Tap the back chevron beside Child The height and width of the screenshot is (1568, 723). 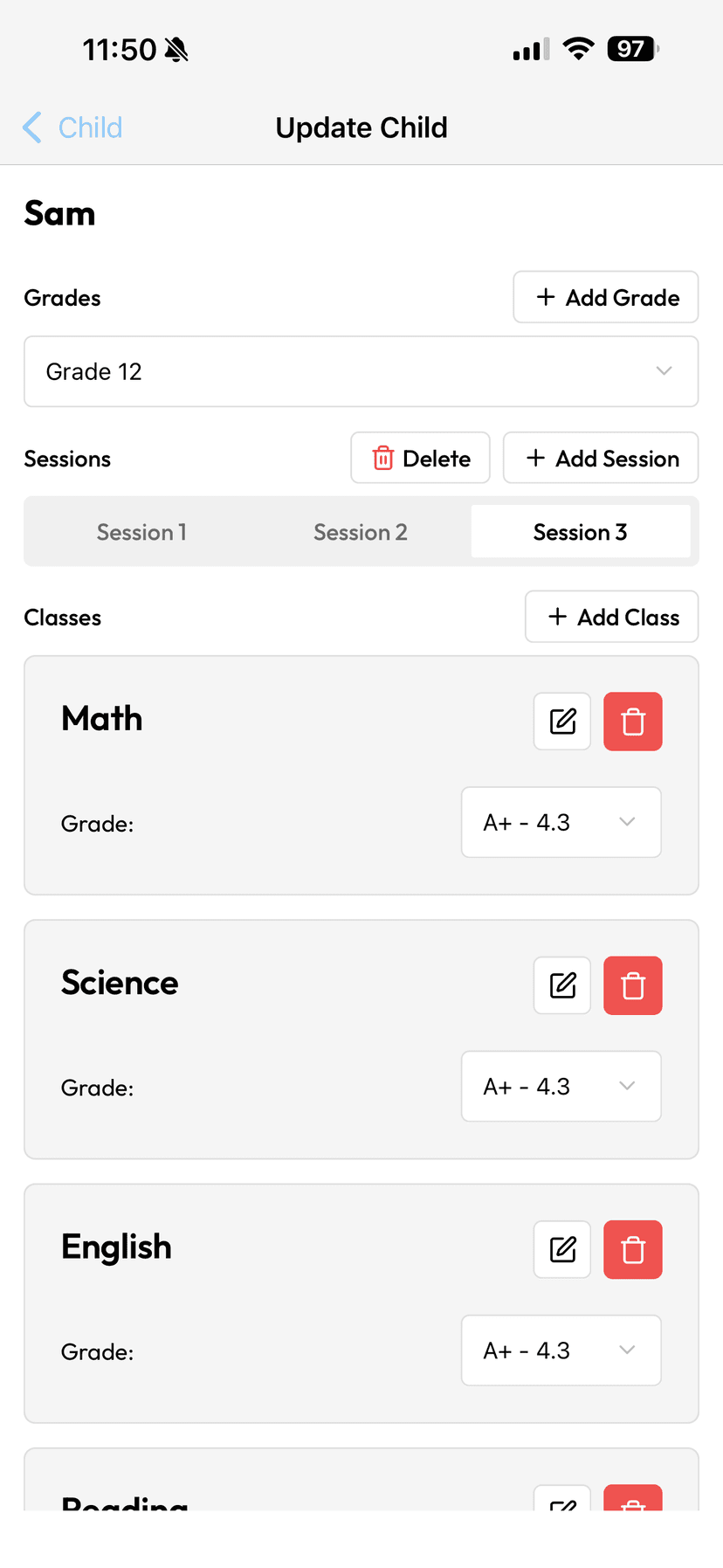tap(31, 128)
